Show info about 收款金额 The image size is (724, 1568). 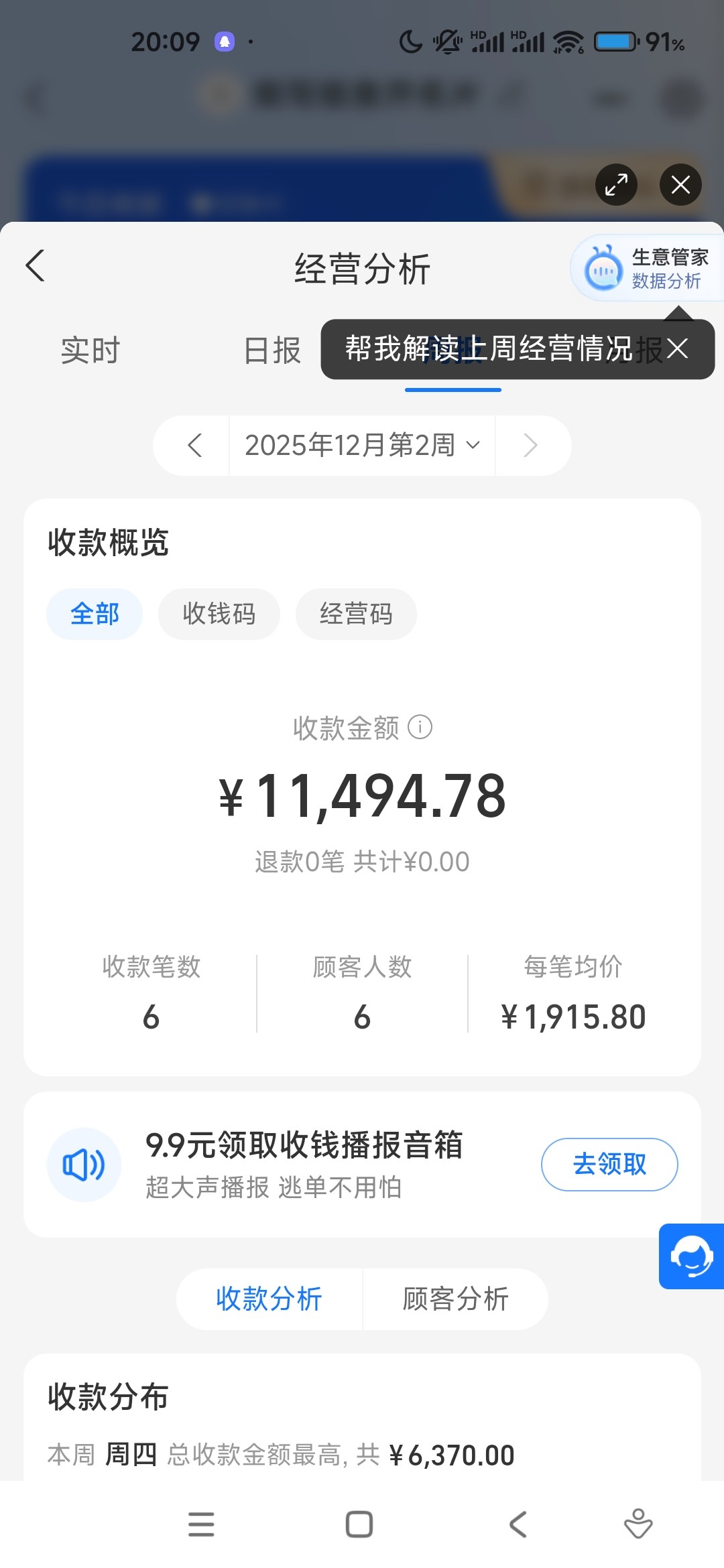420,727
